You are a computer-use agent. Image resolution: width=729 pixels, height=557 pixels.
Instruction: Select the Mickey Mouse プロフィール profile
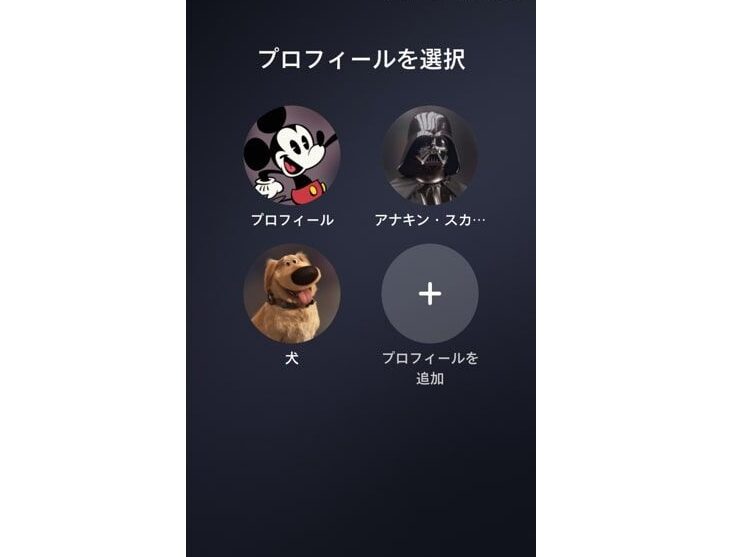point(291,155)
